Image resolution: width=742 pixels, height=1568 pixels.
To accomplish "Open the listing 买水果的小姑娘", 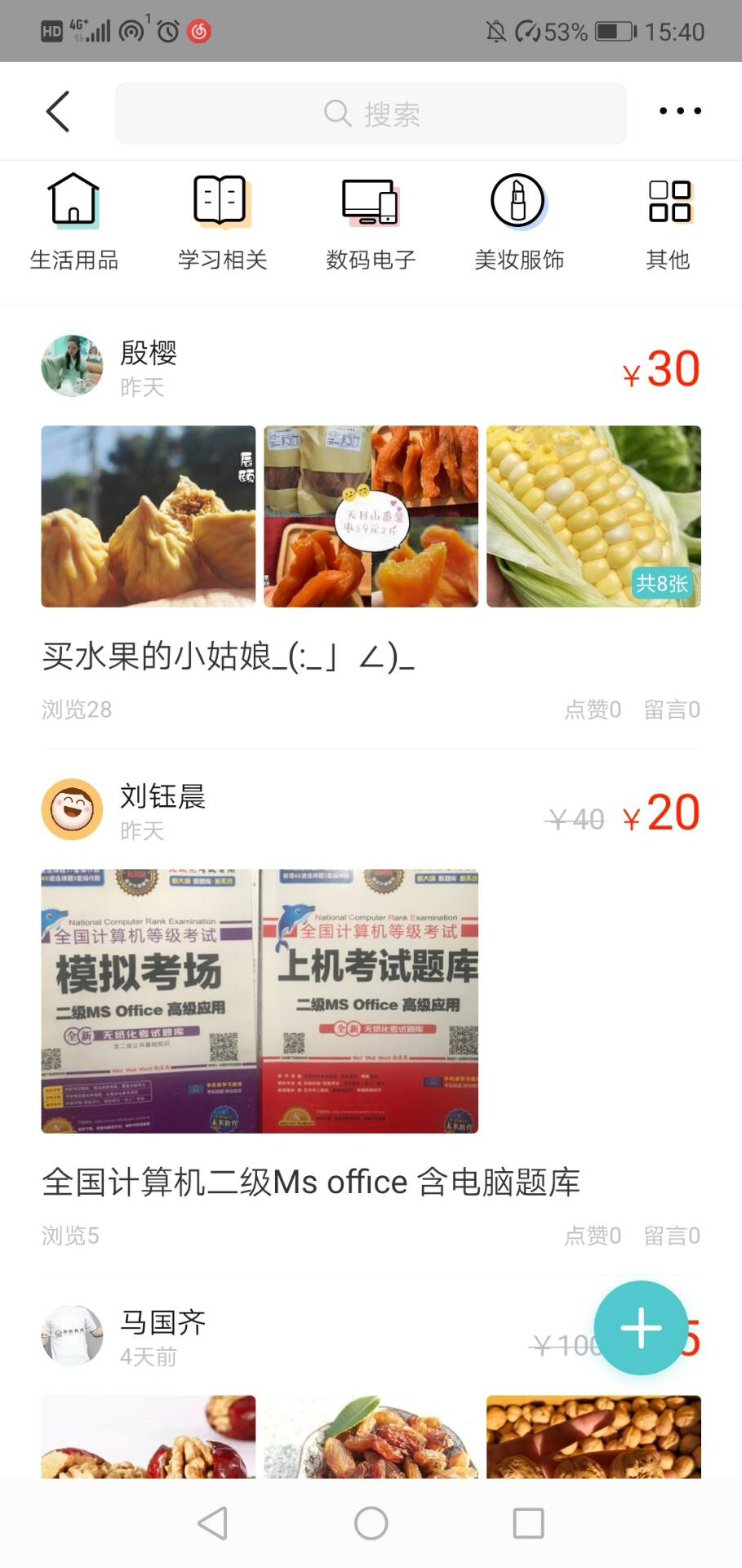I will pos(229,657).
